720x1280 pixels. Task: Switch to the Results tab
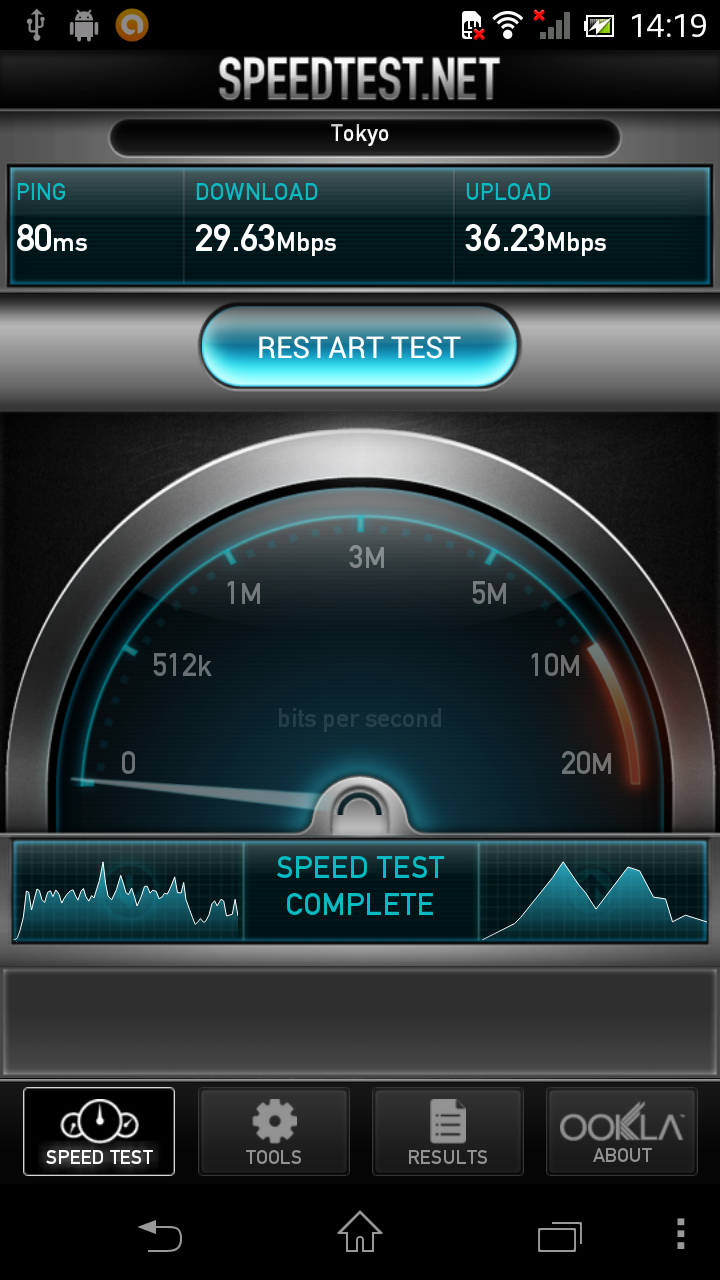(447, 1131)
